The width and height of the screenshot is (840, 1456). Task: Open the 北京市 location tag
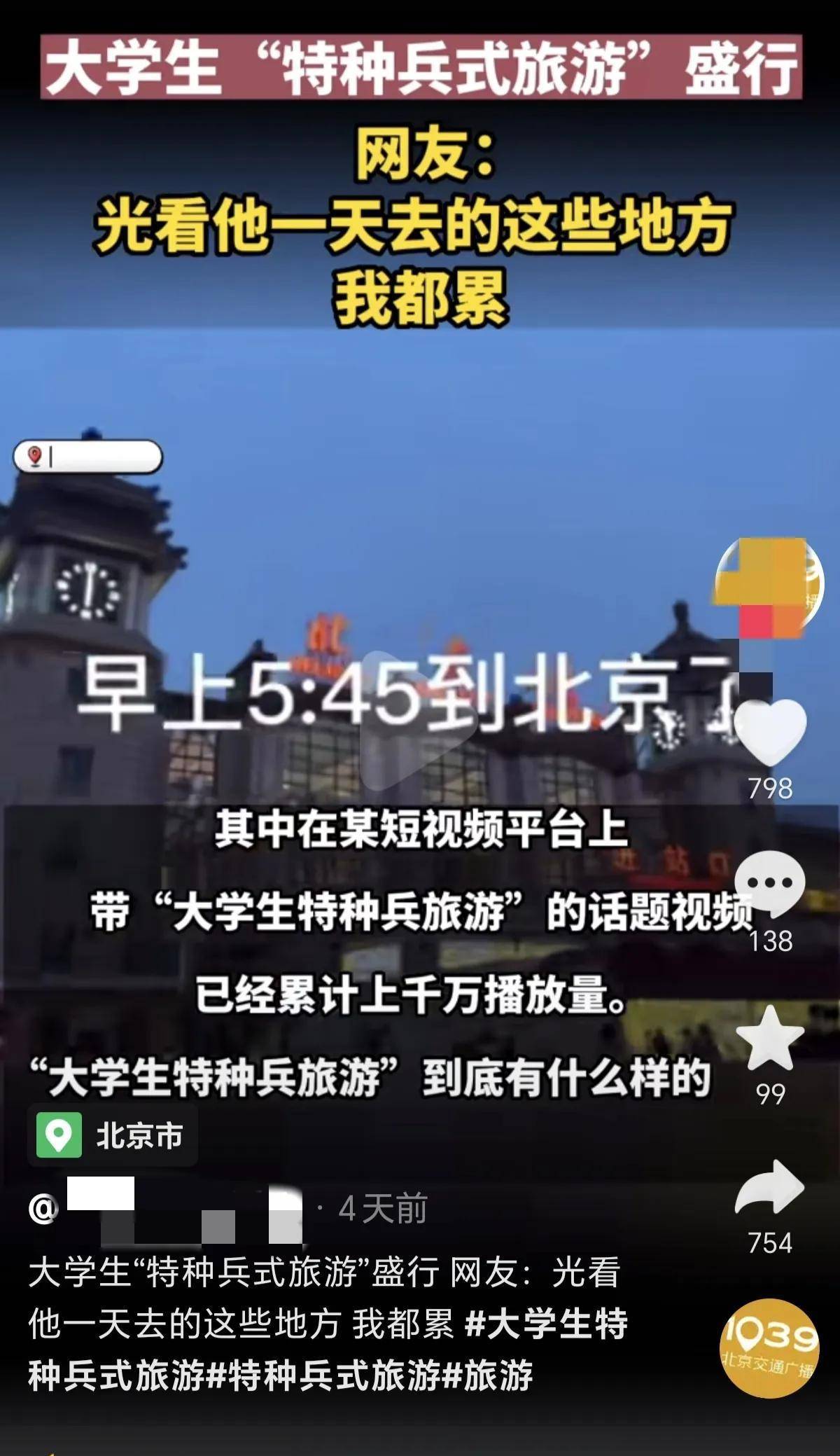113,1135
